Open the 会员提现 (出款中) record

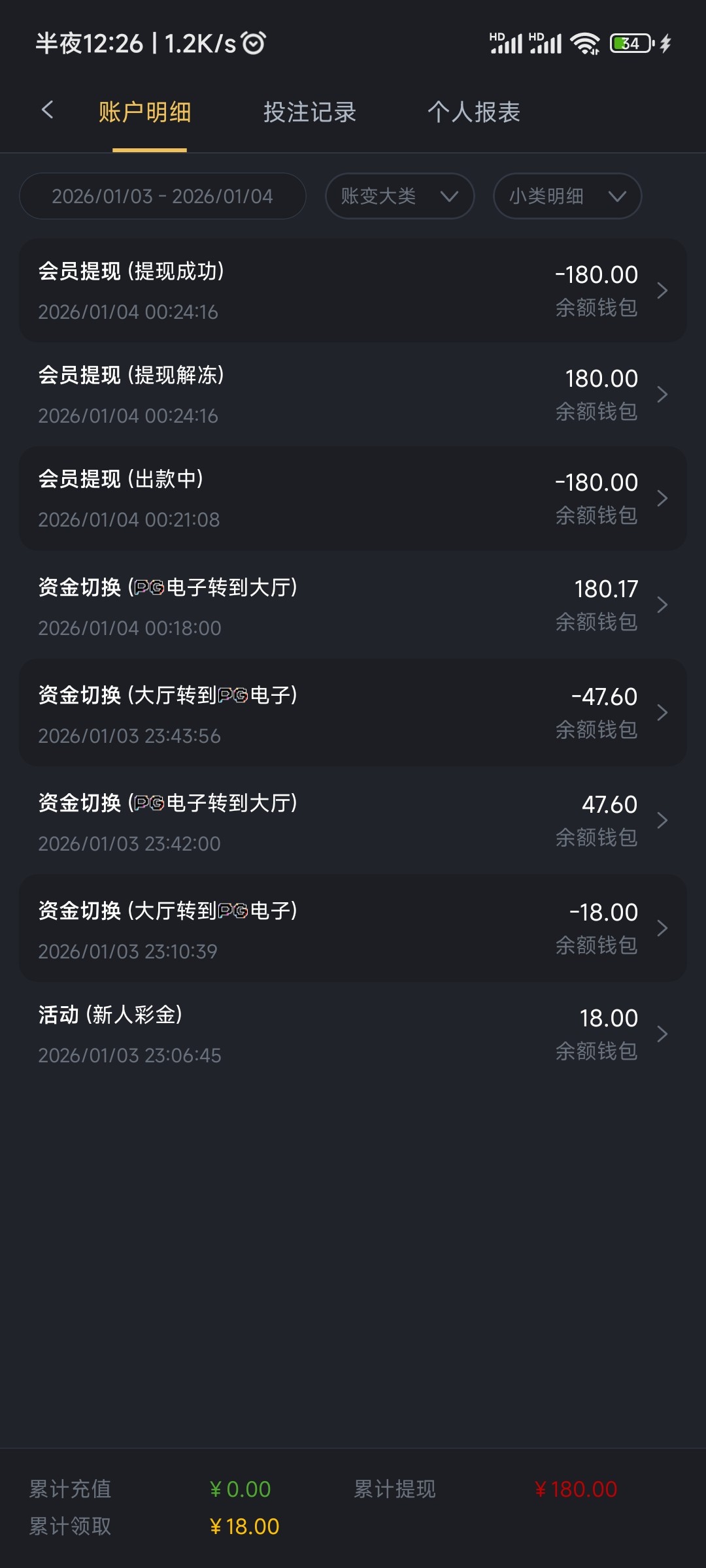point(353,498)
